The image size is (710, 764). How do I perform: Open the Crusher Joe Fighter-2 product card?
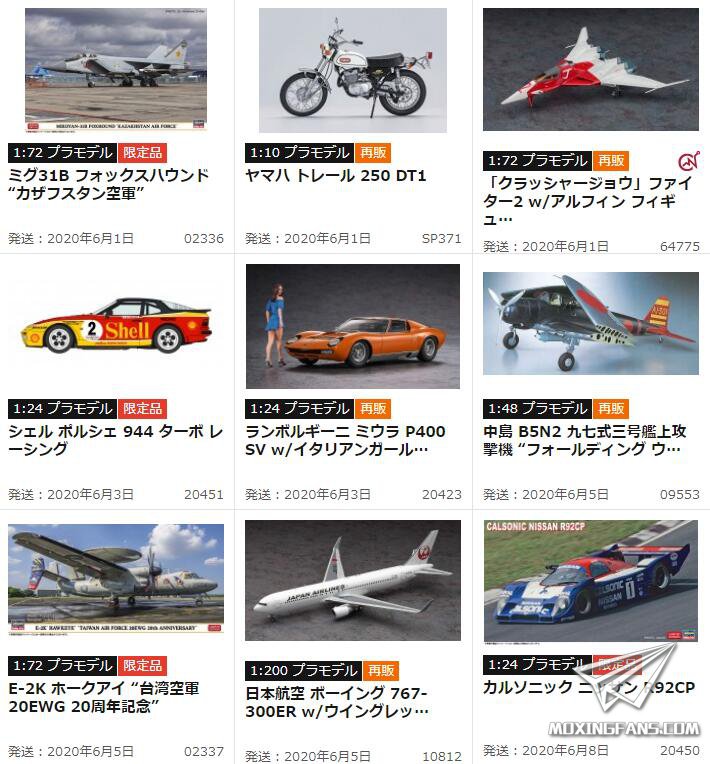pos(590,69)
